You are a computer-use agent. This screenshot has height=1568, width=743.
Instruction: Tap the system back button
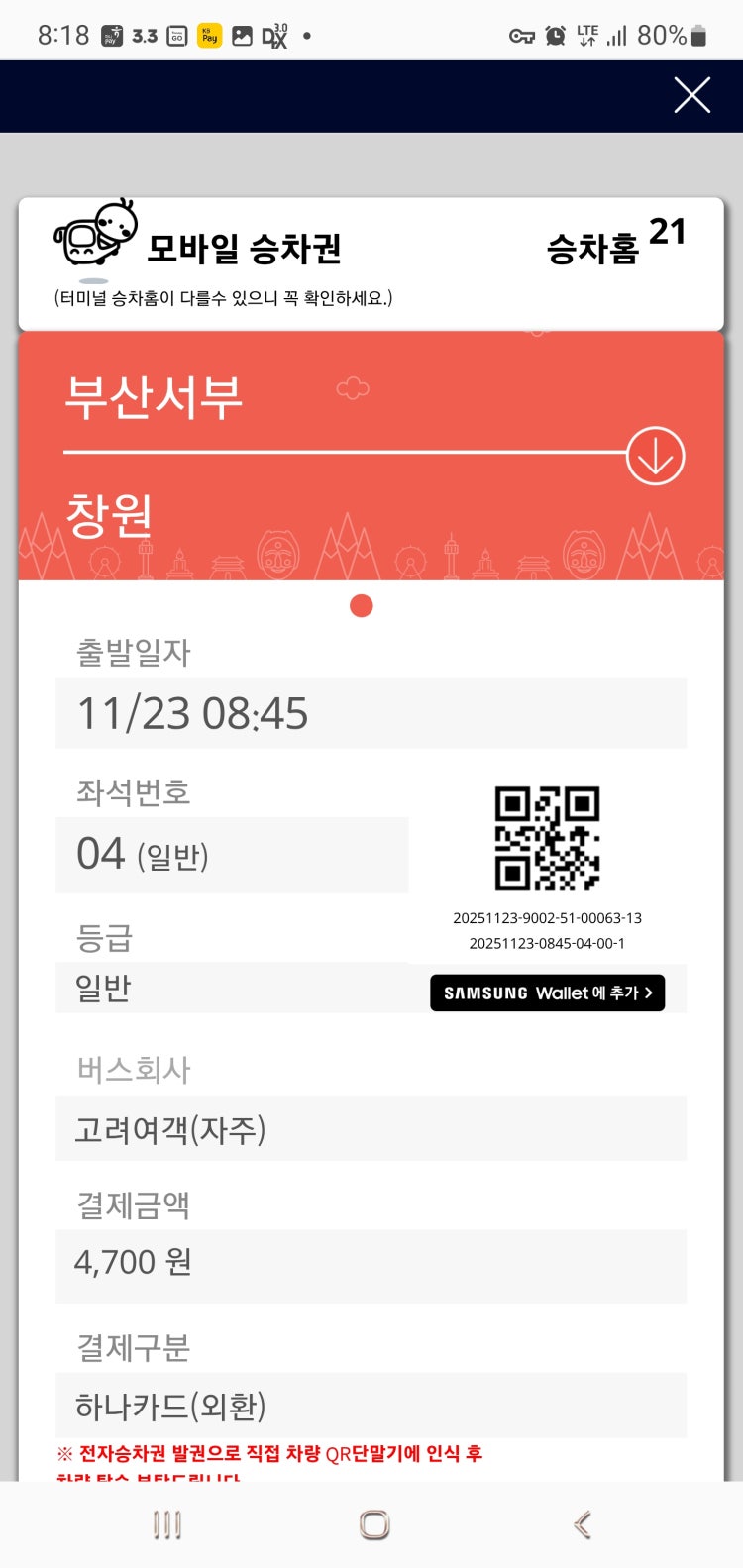(583, 1524)
